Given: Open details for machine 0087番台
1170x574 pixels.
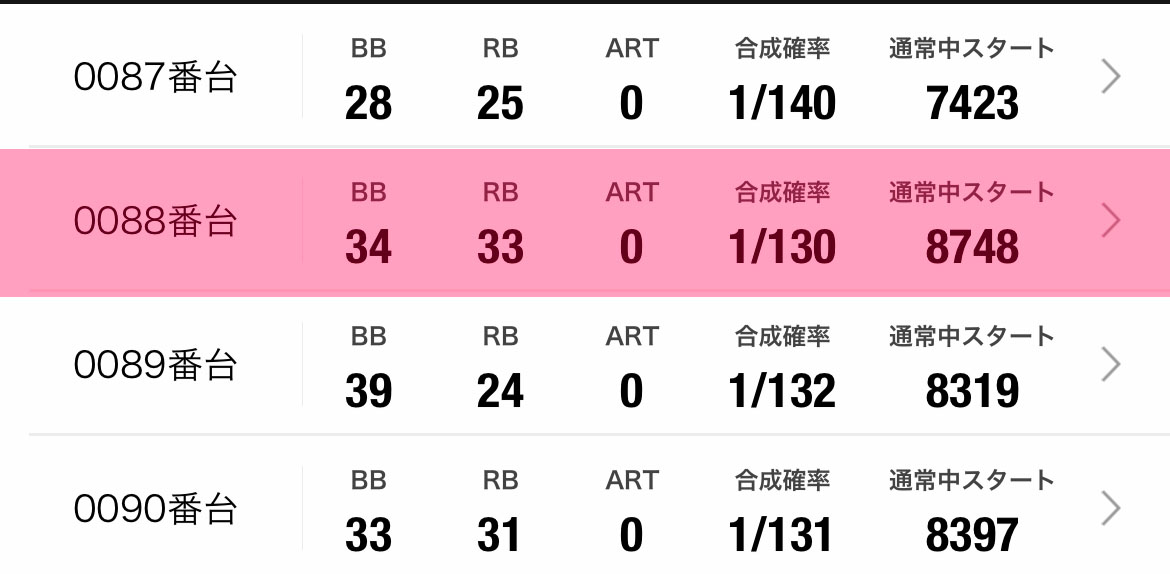Looking at the screenshot, I should 585,77.
